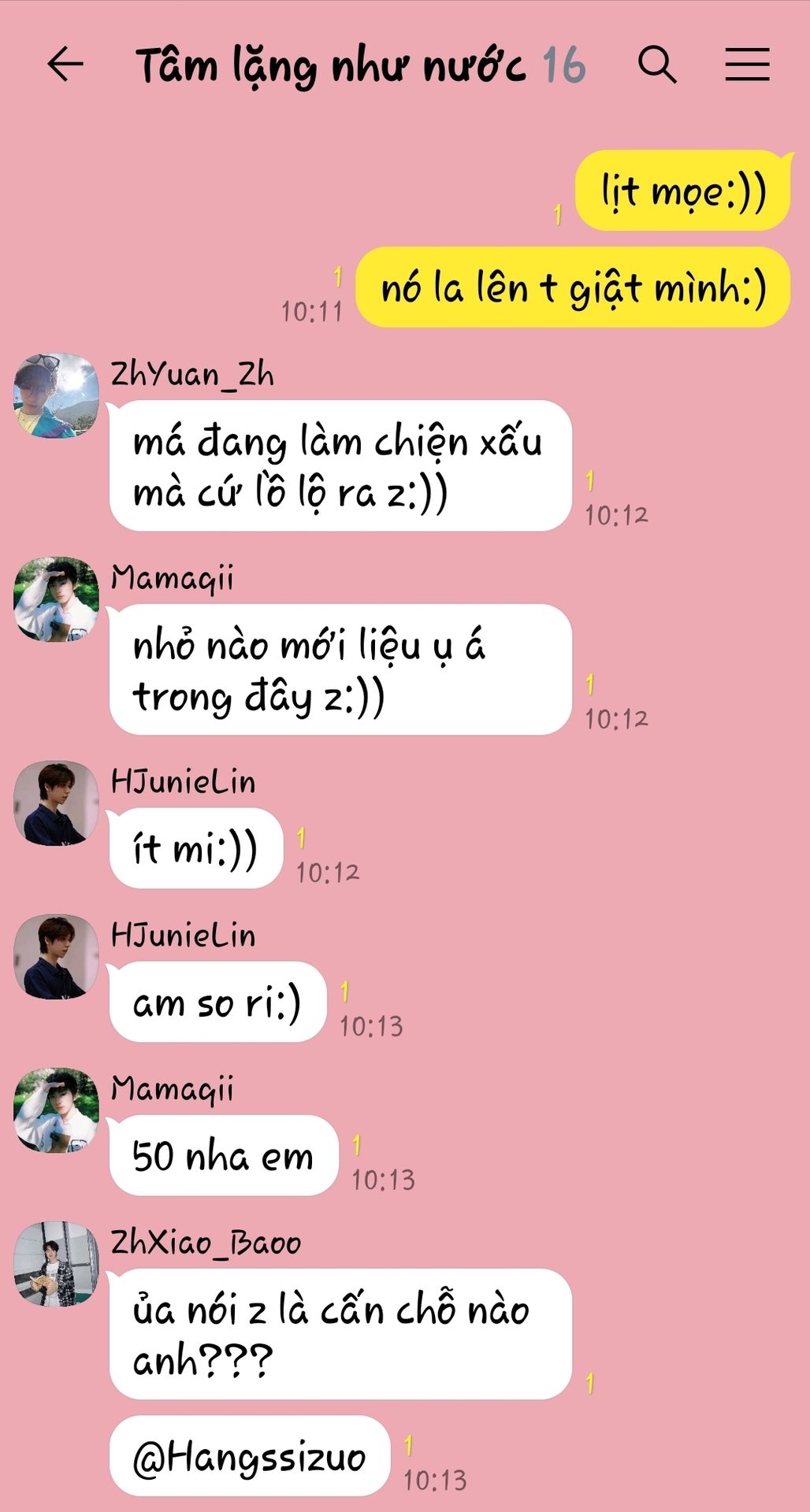The width and height of the screenshot is (810, 1512).
Task: Tap HJunieLin's avatar next to "ít mi:))"
Action: (56, 803)
